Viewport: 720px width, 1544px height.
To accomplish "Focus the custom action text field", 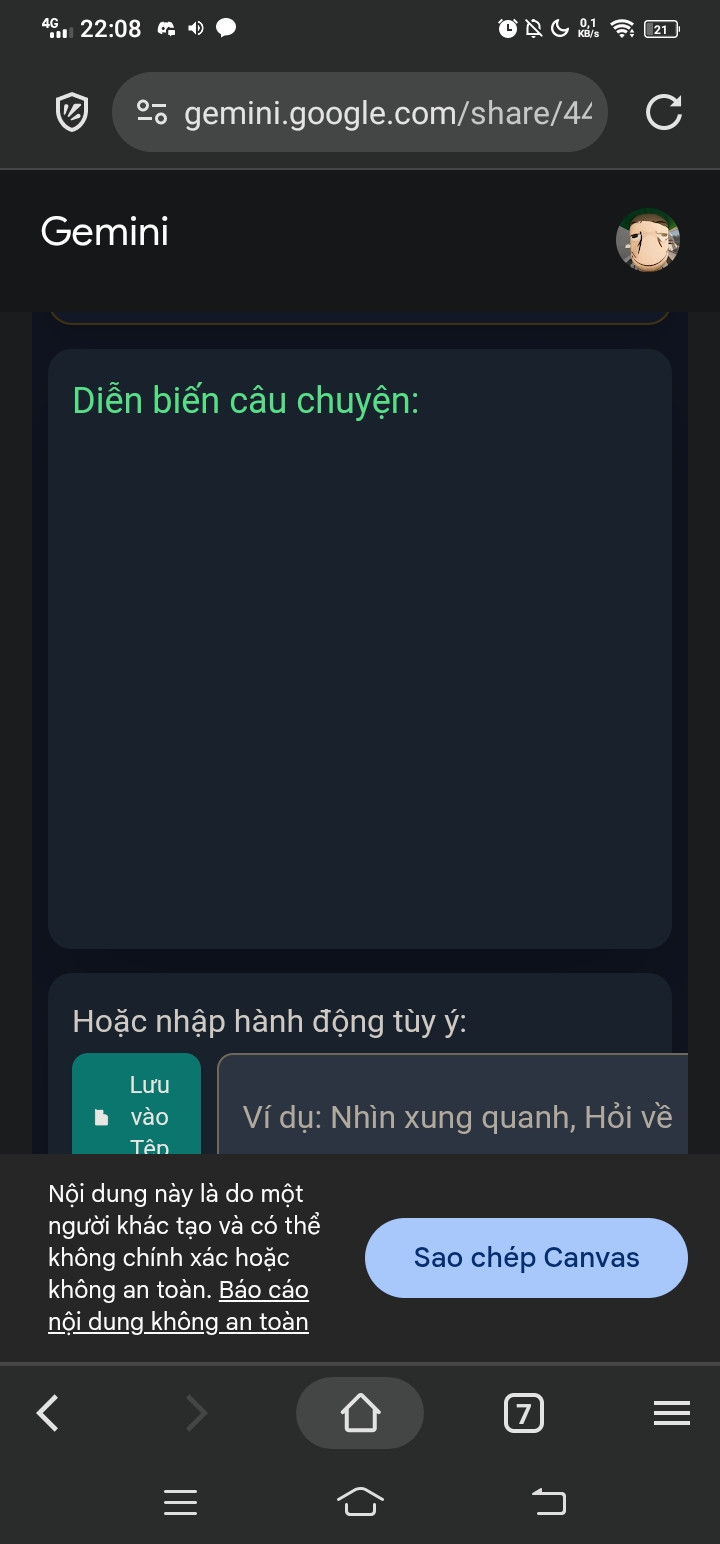I will point(456,1115).
